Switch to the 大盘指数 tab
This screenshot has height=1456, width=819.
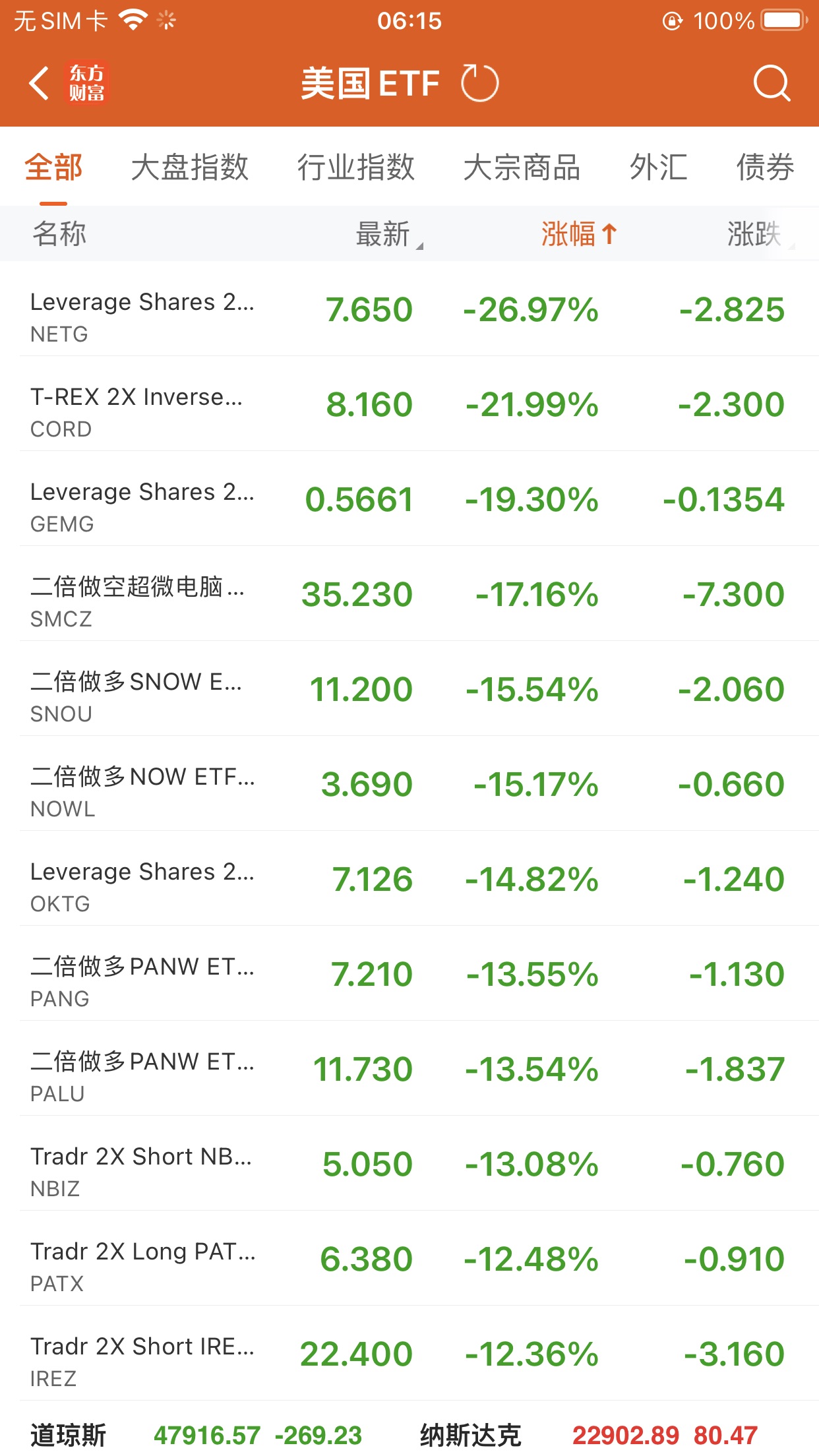(x=189, y=167)
